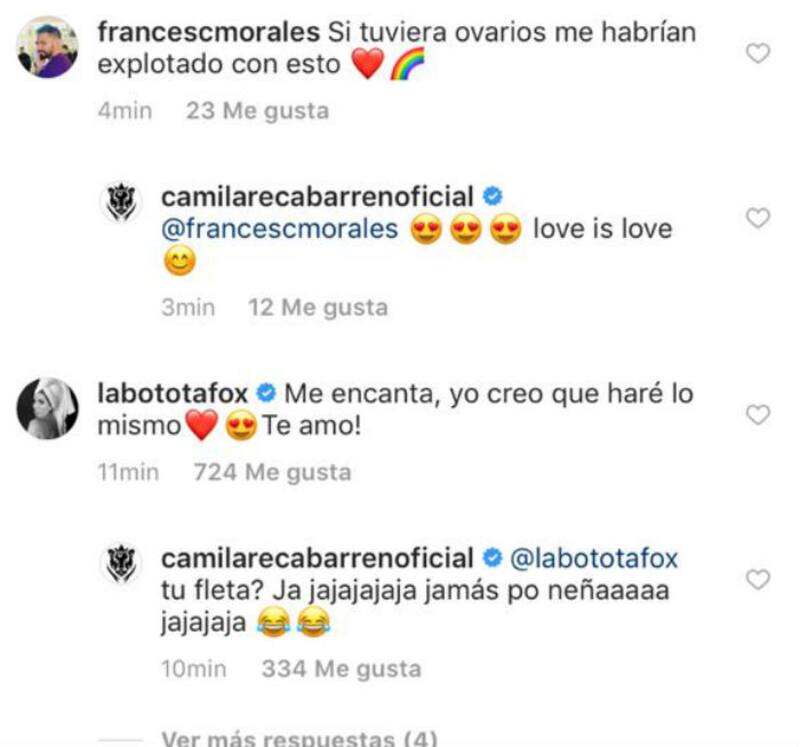Like camilarecabarrenoficial's 'love is love' reply
Screen dimensions: 800x747
(x=759, y=217)
